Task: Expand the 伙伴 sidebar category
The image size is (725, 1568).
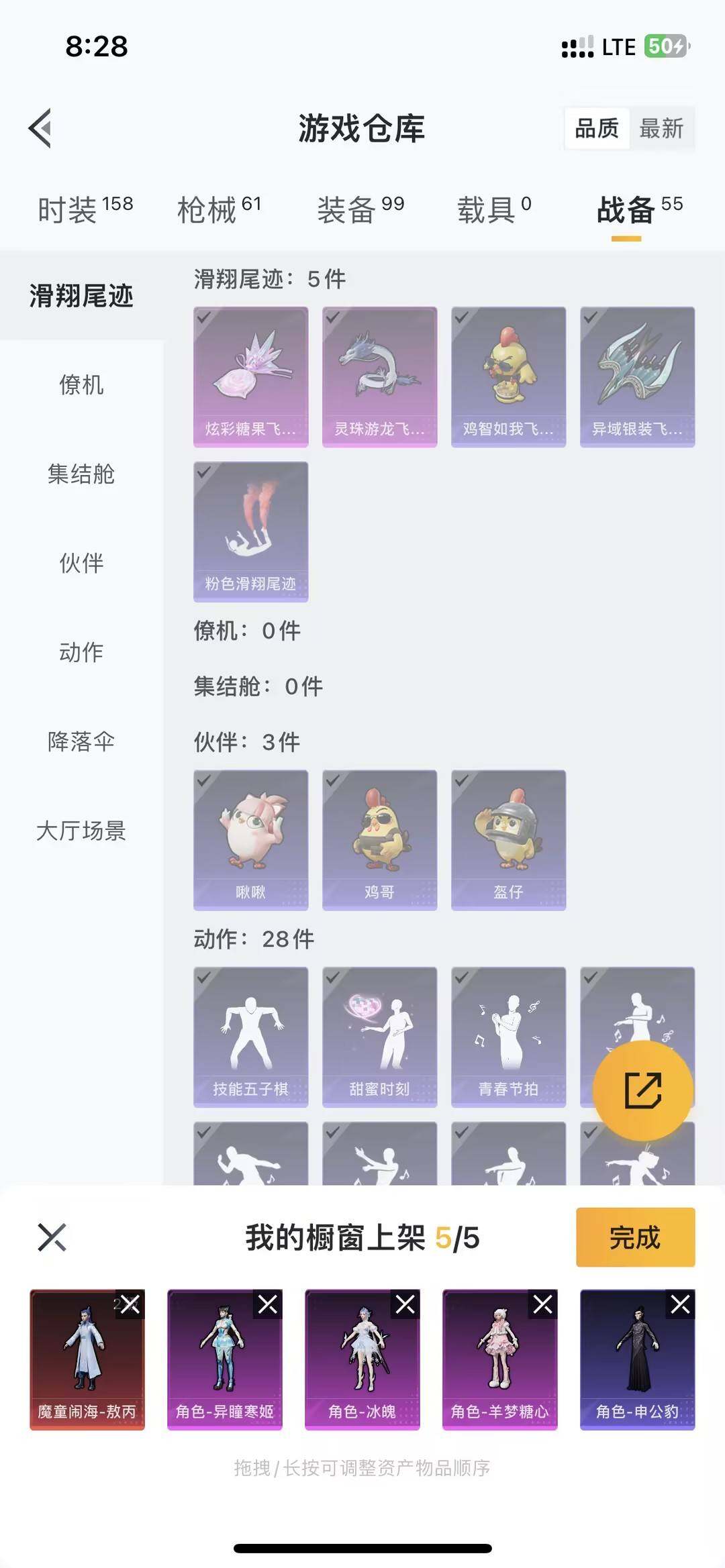Action: click(81, 565)
